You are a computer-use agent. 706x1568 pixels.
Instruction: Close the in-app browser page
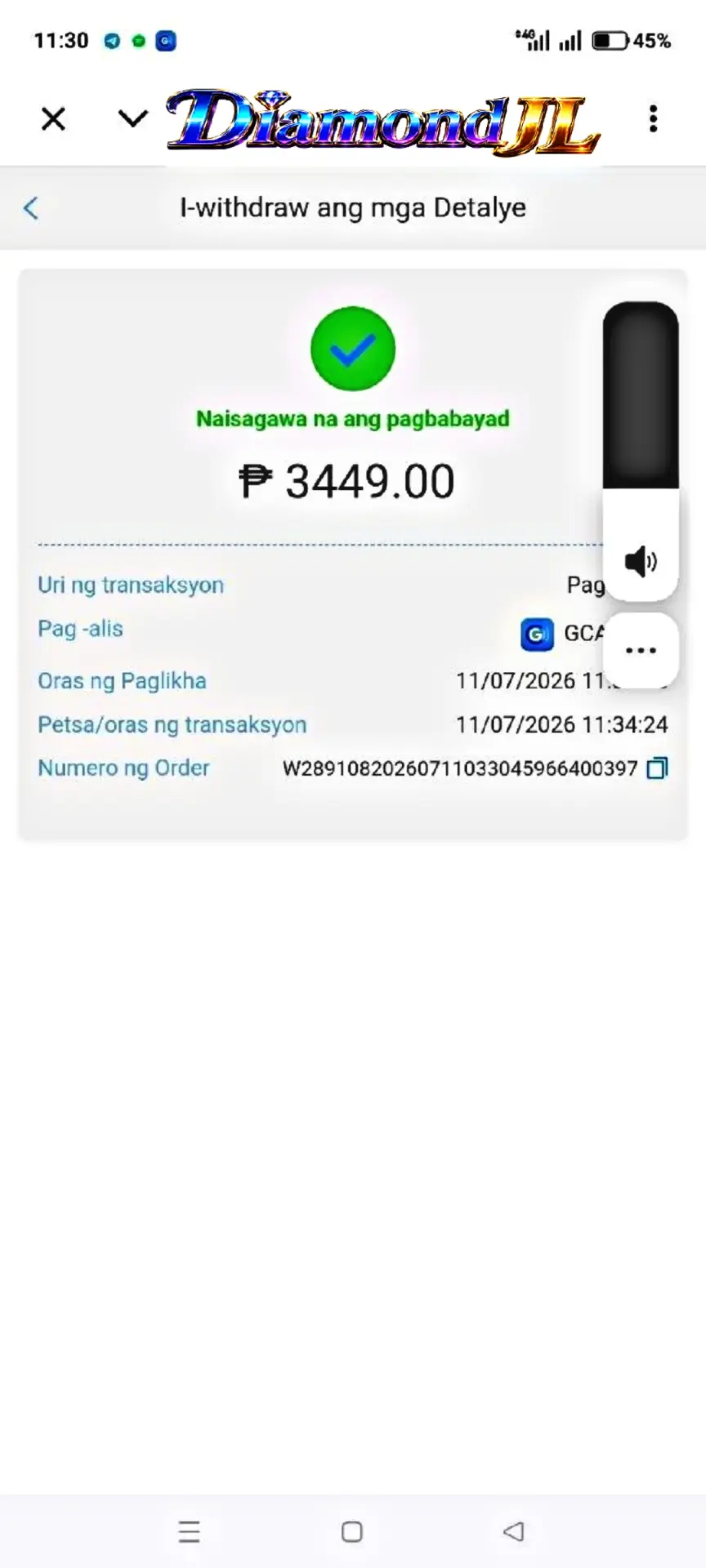click(x=53, y=119)
